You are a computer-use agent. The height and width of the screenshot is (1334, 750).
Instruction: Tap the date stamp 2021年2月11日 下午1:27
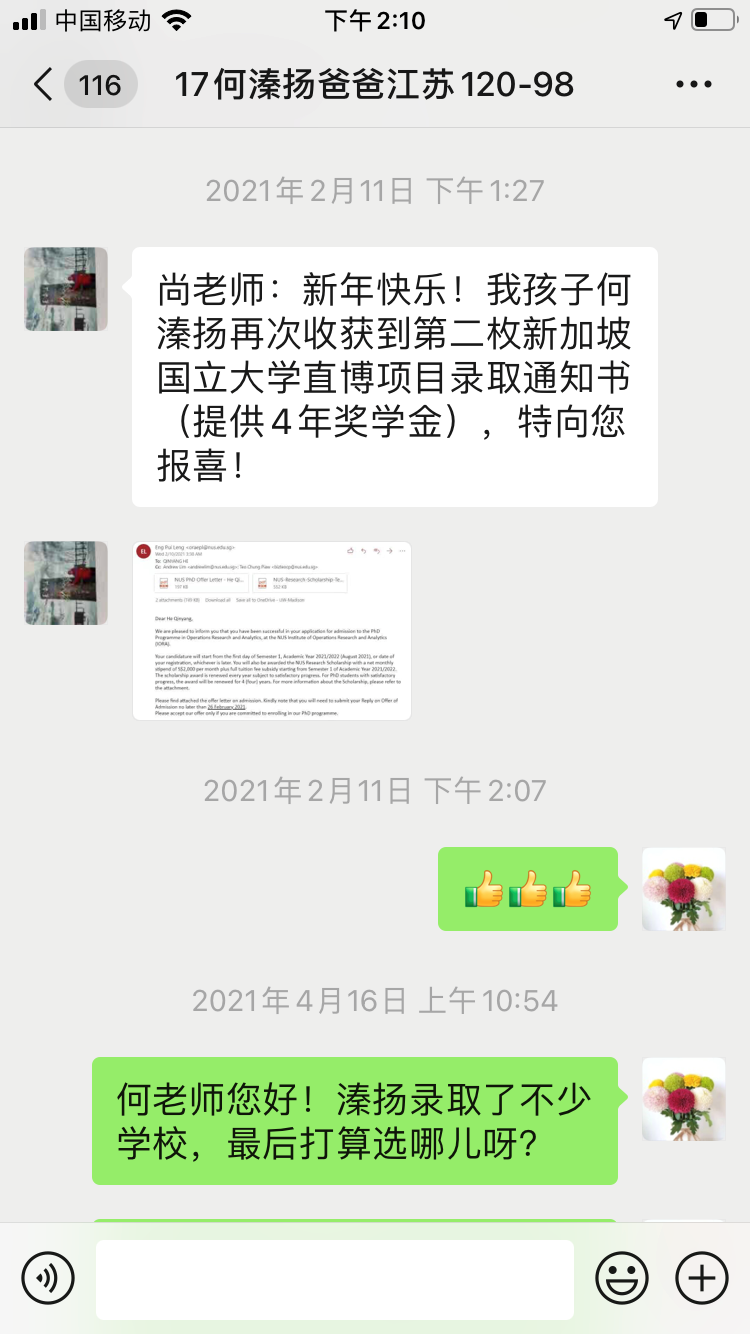click(x=374, y=190)
